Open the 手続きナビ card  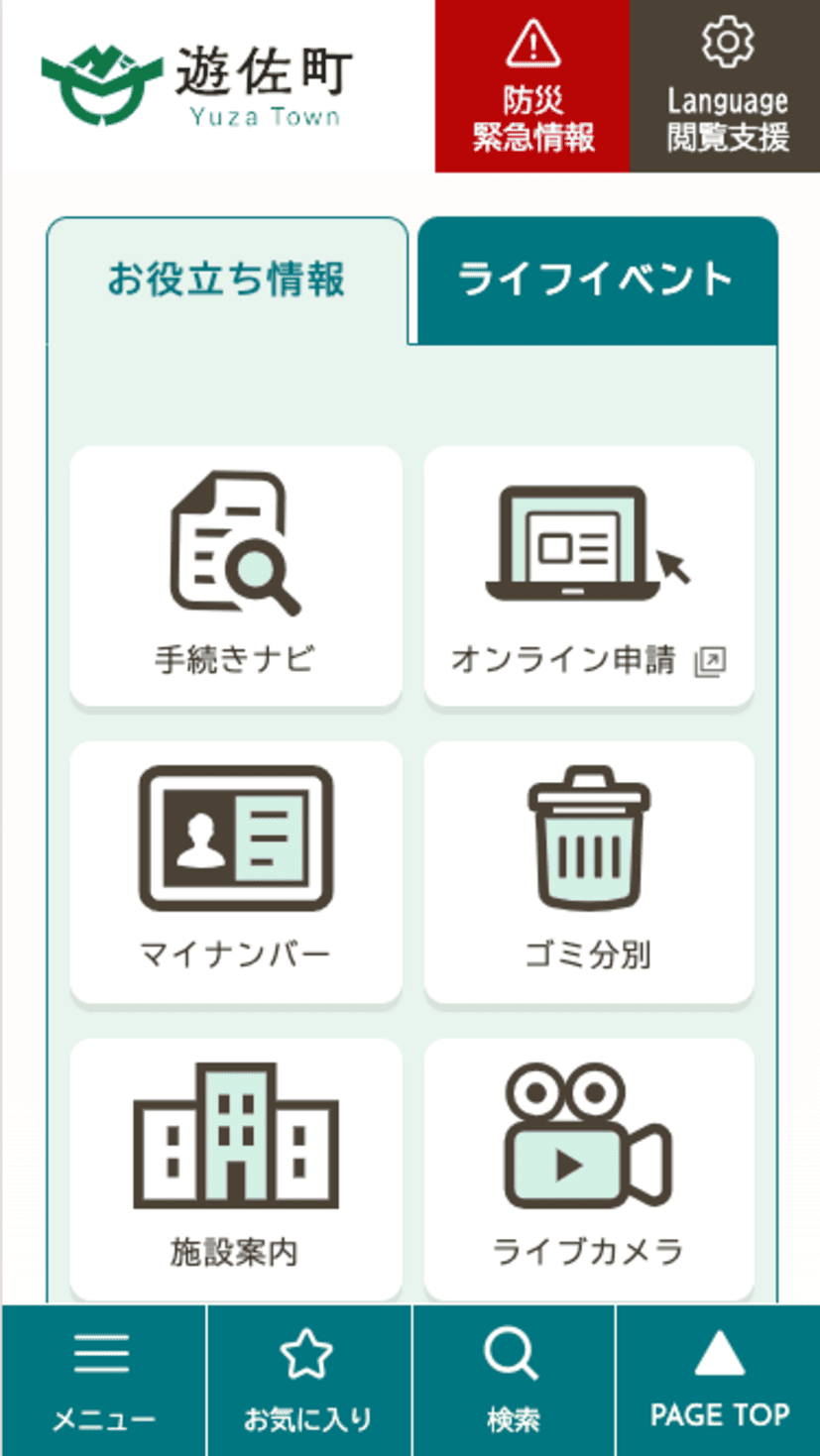pos(236,575)
